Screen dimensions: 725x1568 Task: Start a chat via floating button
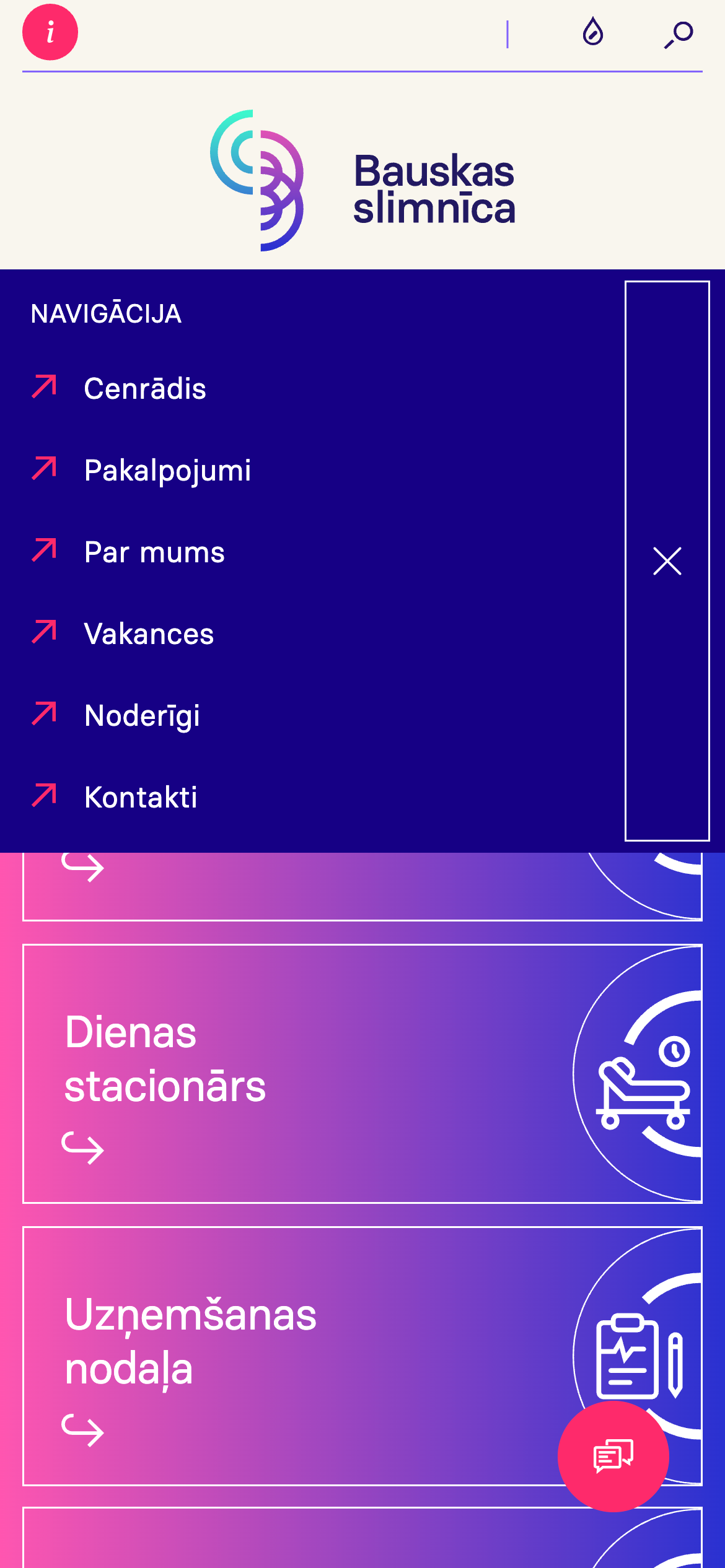point(613,1456)
